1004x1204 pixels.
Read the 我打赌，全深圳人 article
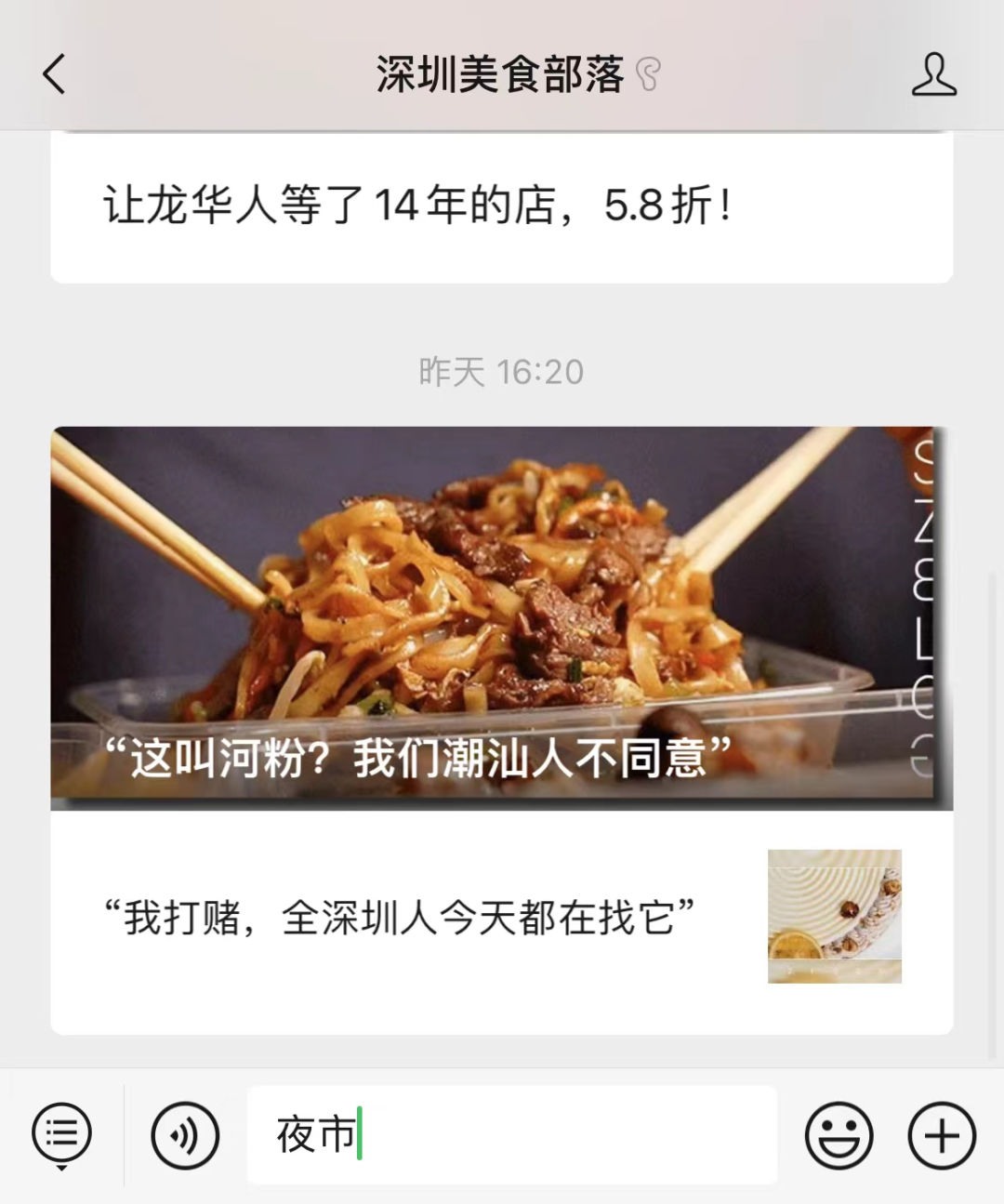(400, 918)
